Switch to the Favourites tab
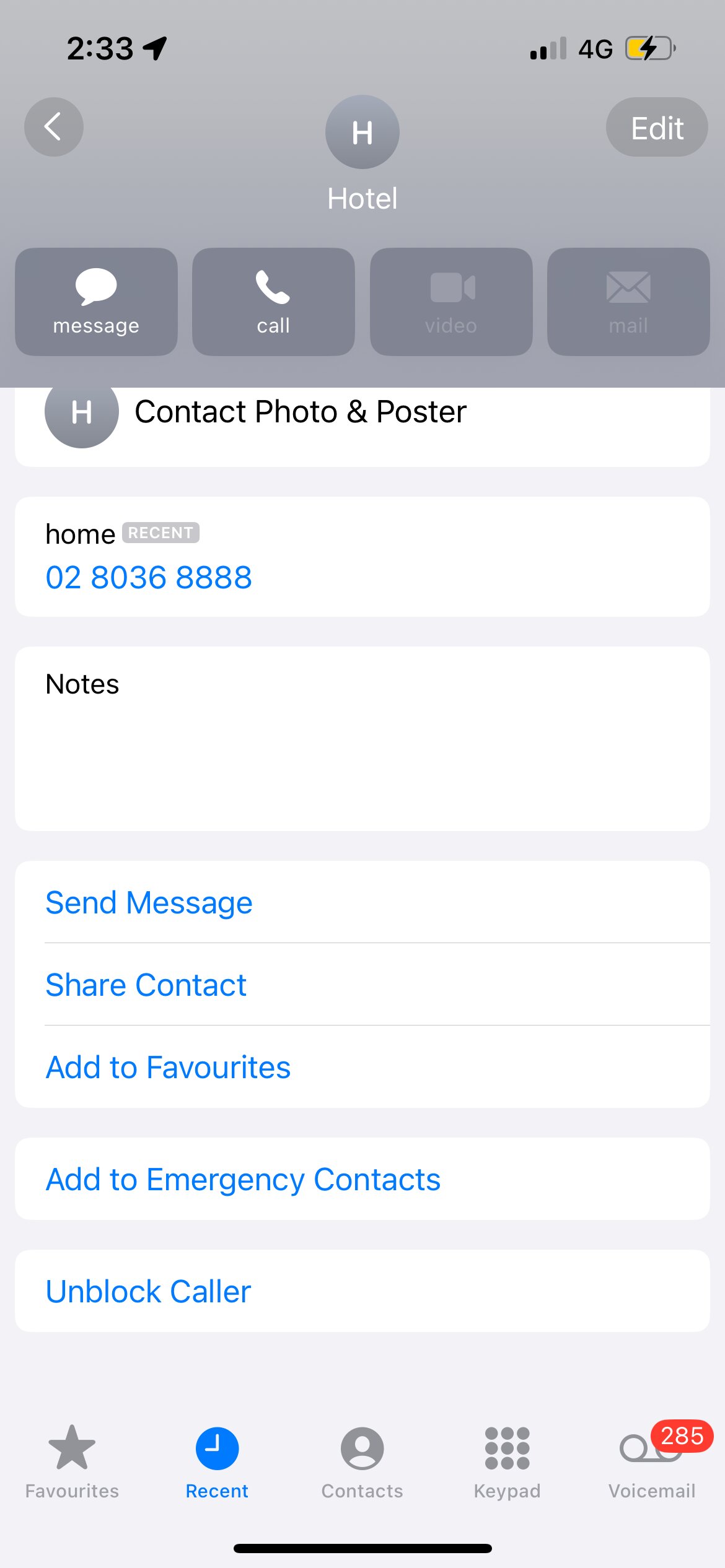 [x=72, y=1461]
